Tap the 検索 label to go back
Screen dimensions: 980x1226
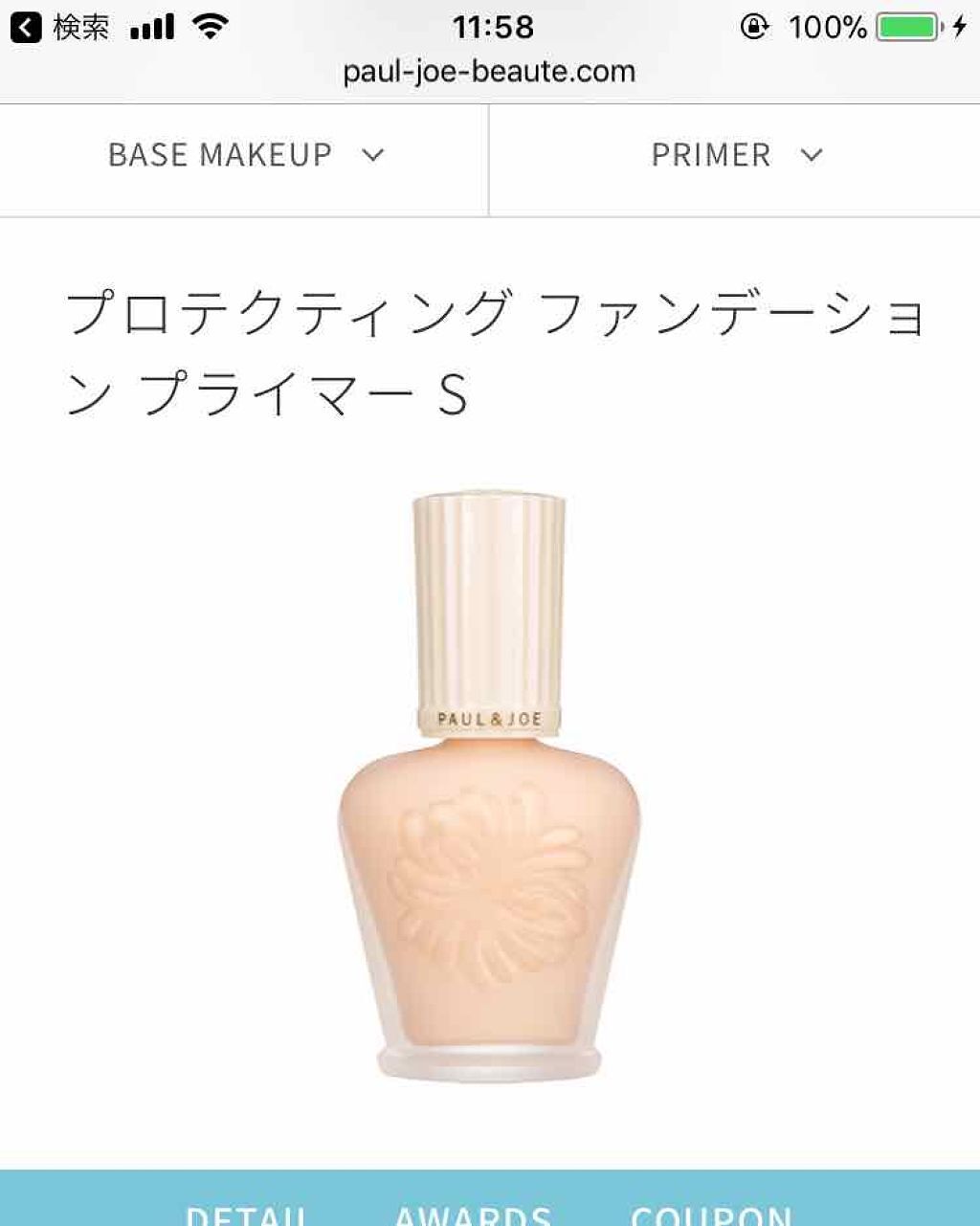pyautogui.click(x=80, y=26)
